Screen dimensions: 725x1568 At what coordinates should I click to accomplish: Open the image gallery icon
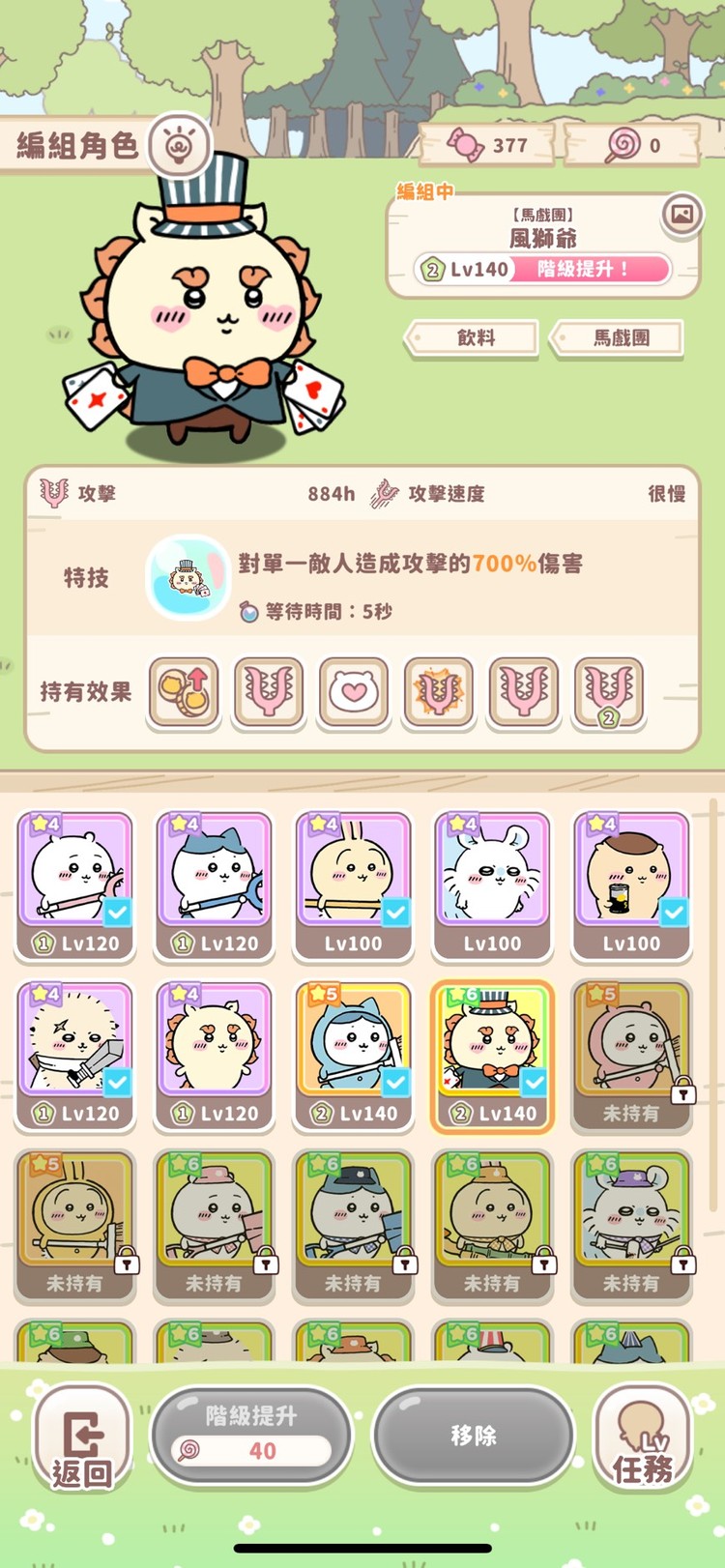tap(681, 213)
